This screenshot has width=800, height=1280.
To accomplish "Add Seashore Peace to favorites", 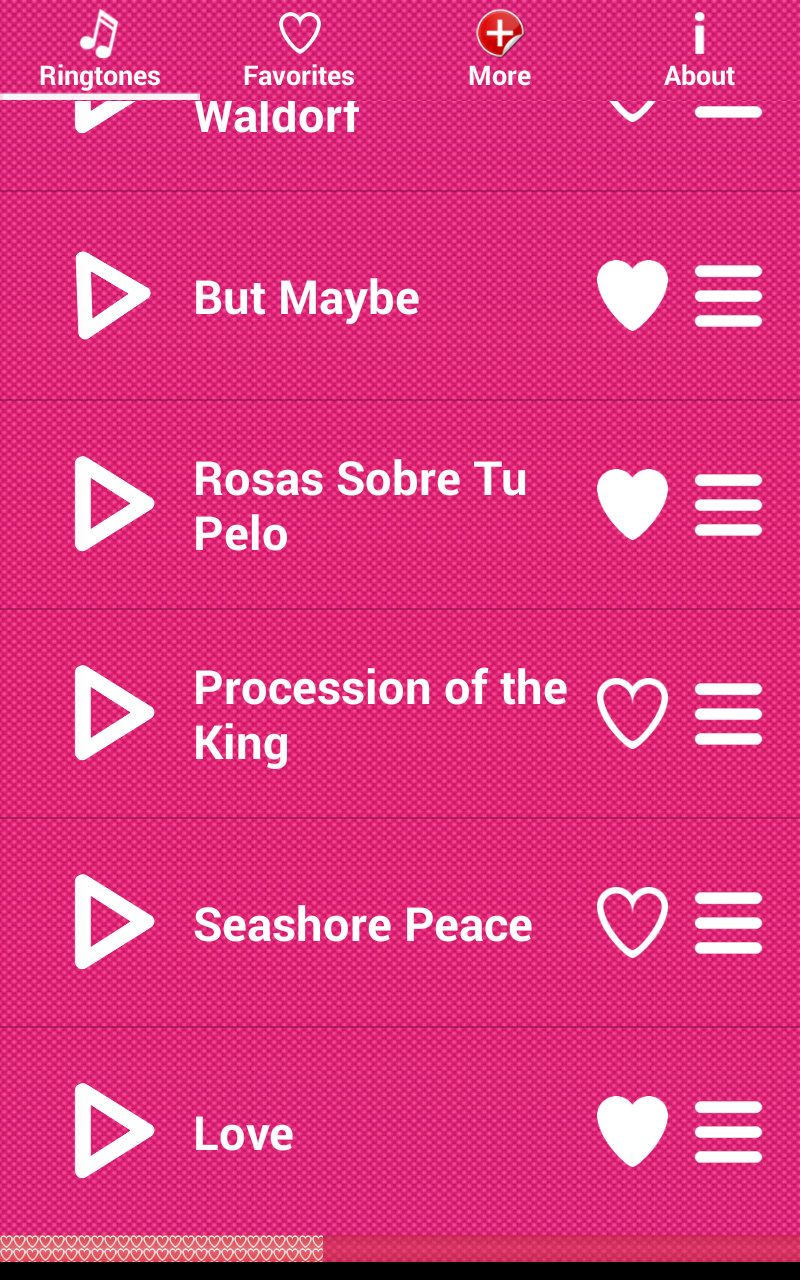I will click(x=632, y=922).
